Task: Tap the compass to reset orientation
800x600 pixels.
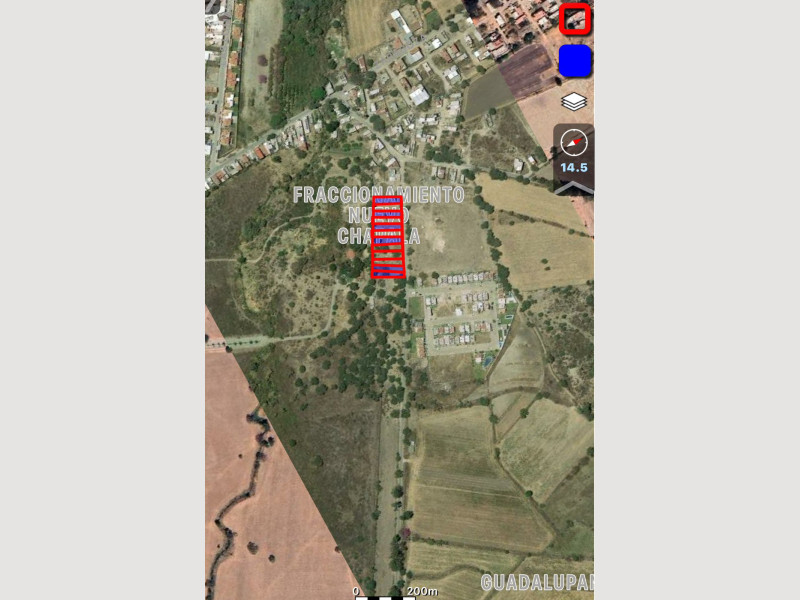Action: tap(574, 142)
